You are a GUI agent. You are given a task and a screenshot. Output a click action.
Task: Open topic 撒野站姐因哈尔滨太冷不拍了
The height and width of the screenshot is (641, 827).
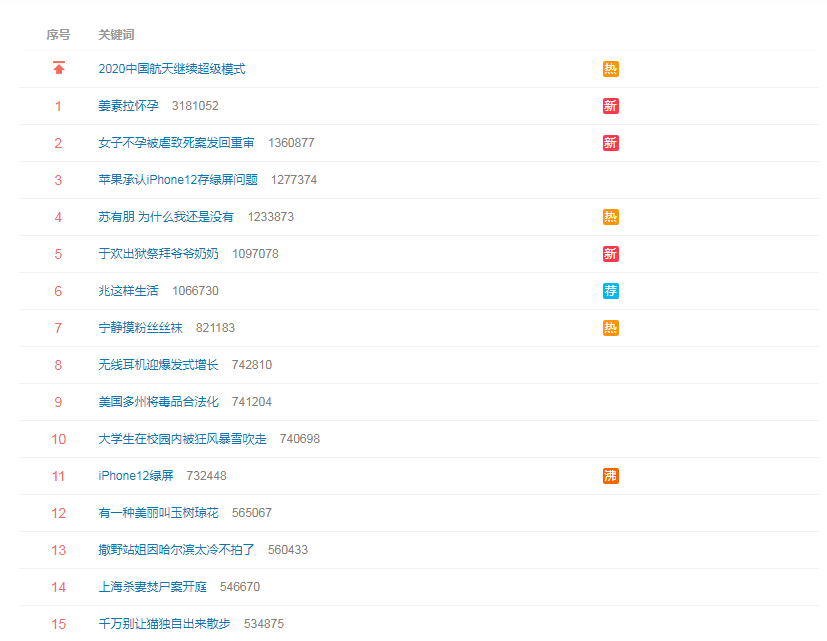(x=176, y=550)
